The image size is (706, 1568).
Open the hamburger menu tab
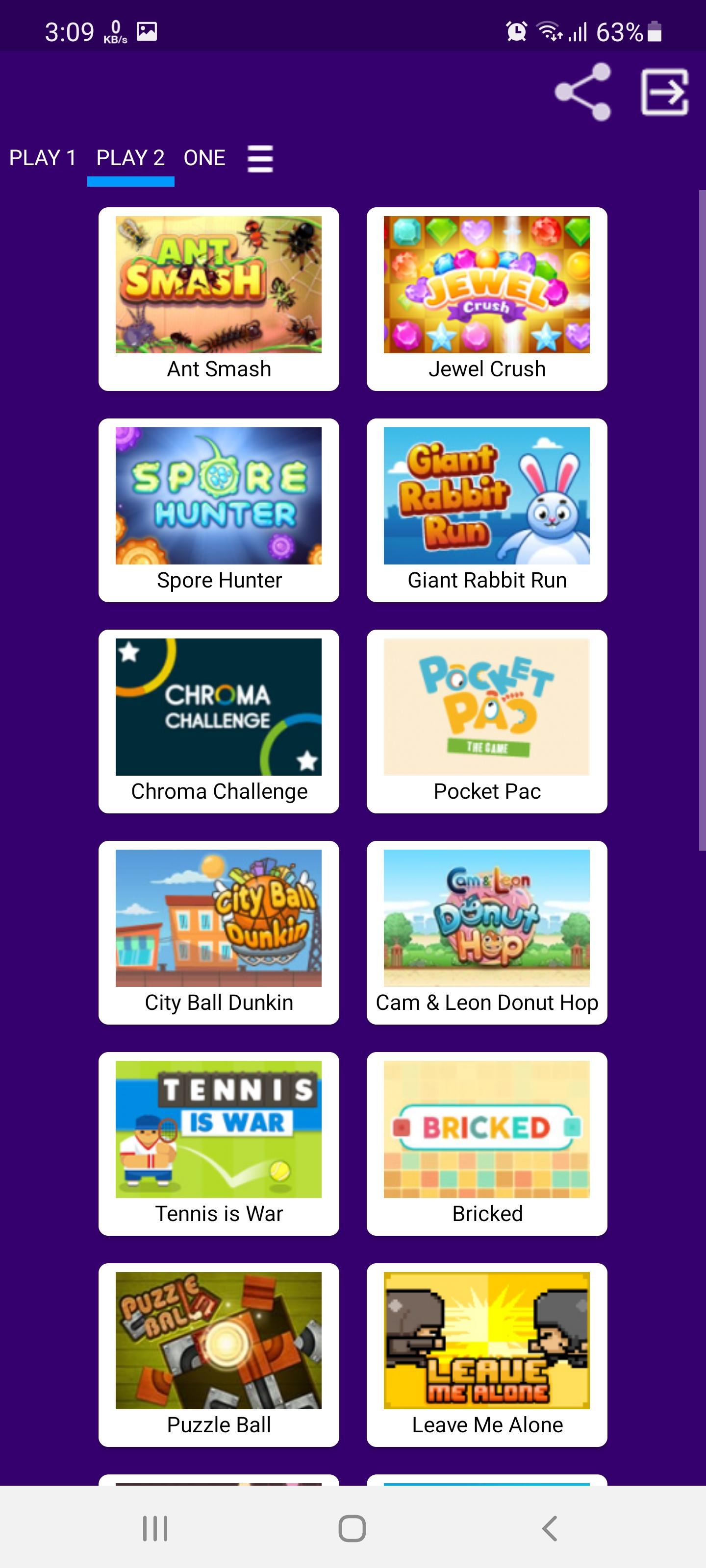[260, 158]
